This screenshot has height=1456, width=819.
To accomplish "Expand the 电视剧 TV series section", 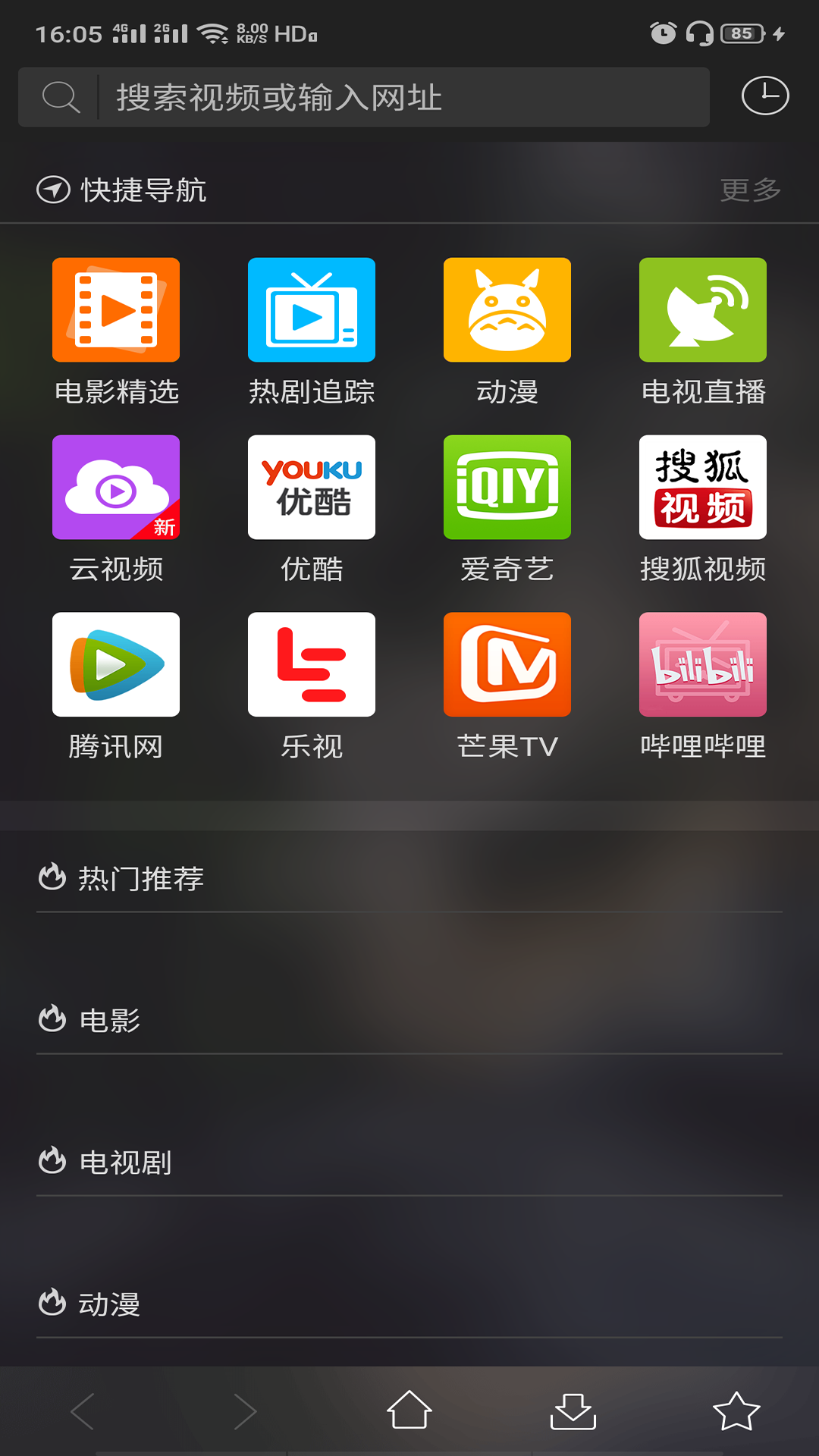I will [x=125, y=1160].
